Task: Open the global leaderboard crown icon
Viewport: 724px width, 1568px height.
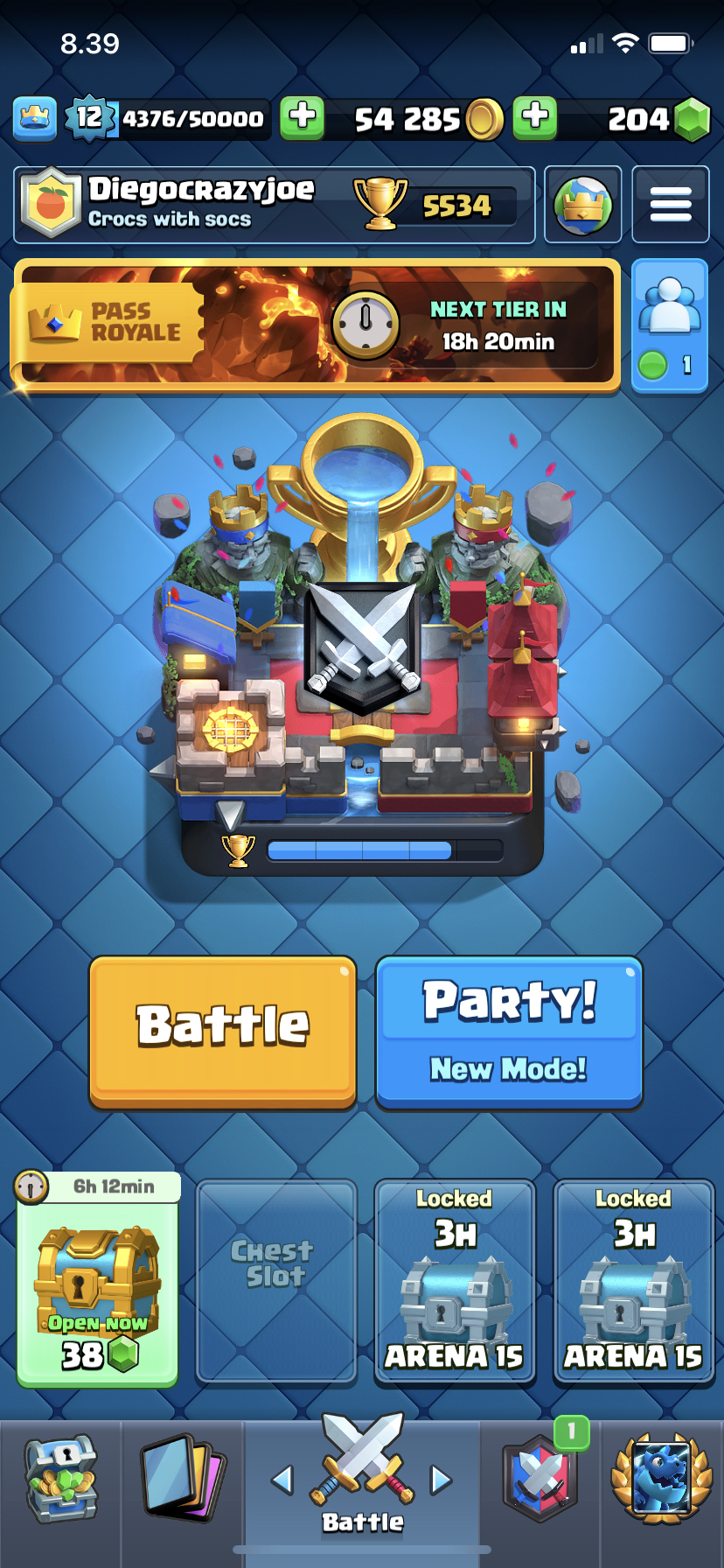Action: pos(582,205)
